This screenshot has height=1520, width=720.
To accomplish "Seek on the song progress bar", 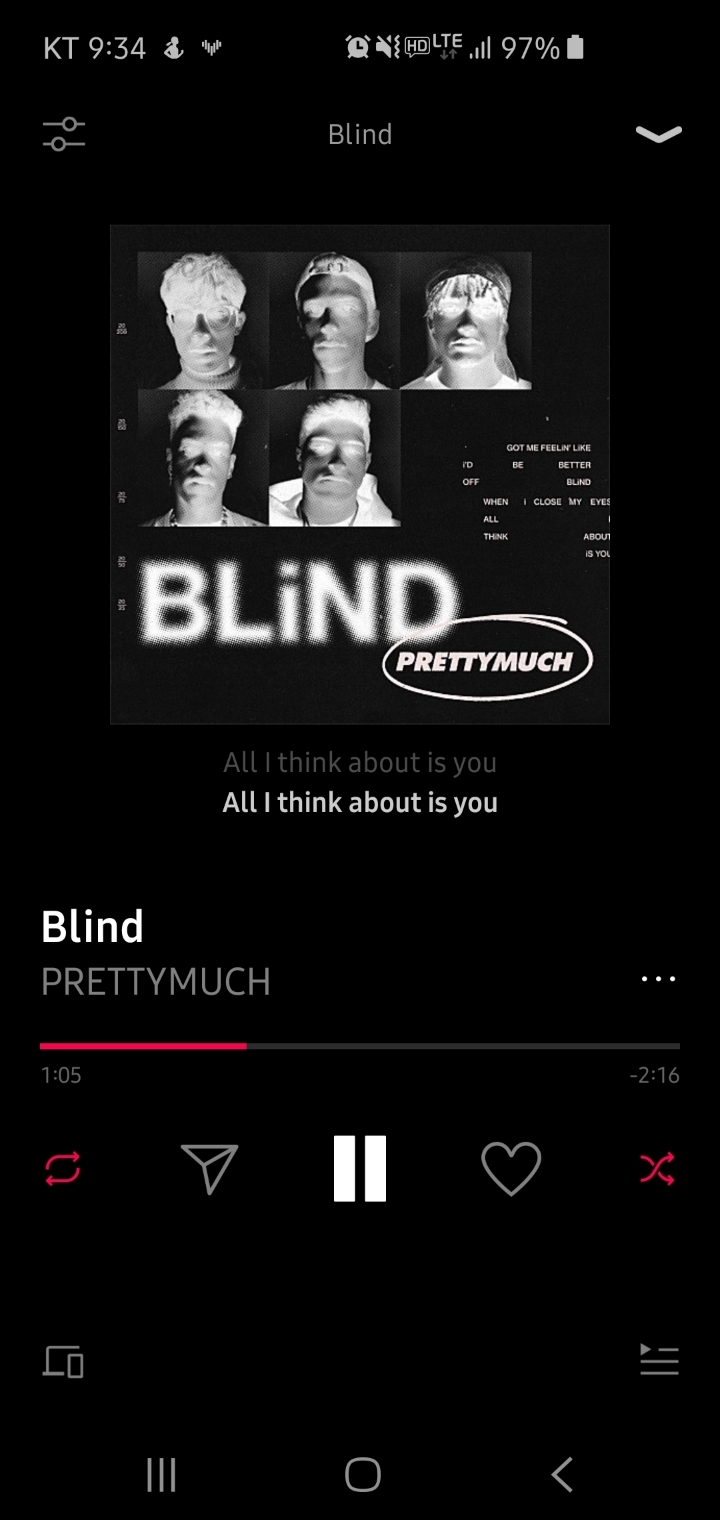I will coord(360,1046).
